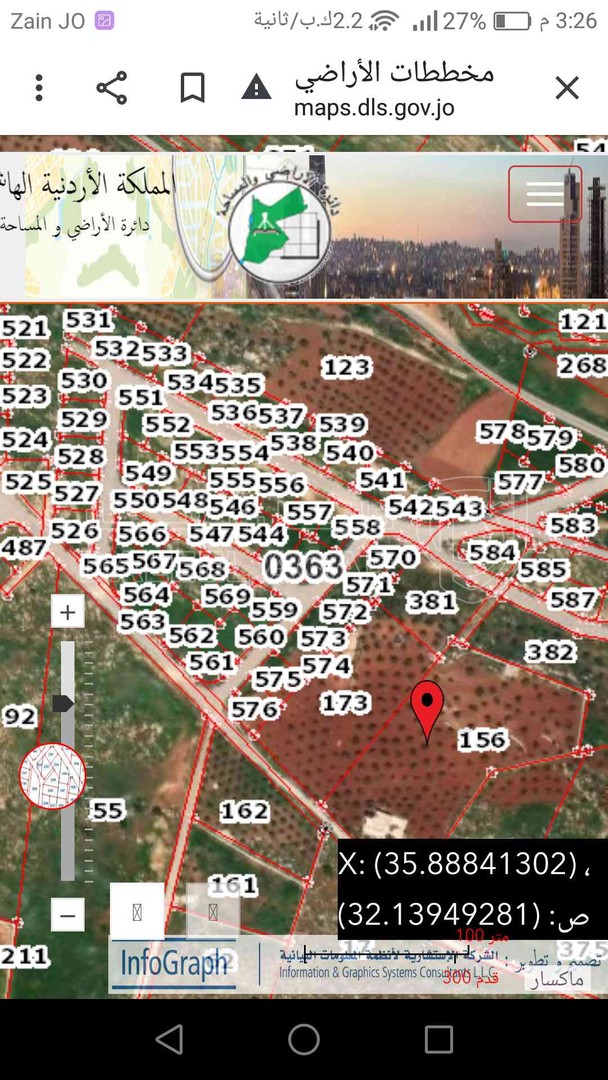This screenshot has height=1080, width=608.
Task: Open the circular map overview thumbnail
Action: 52,775
